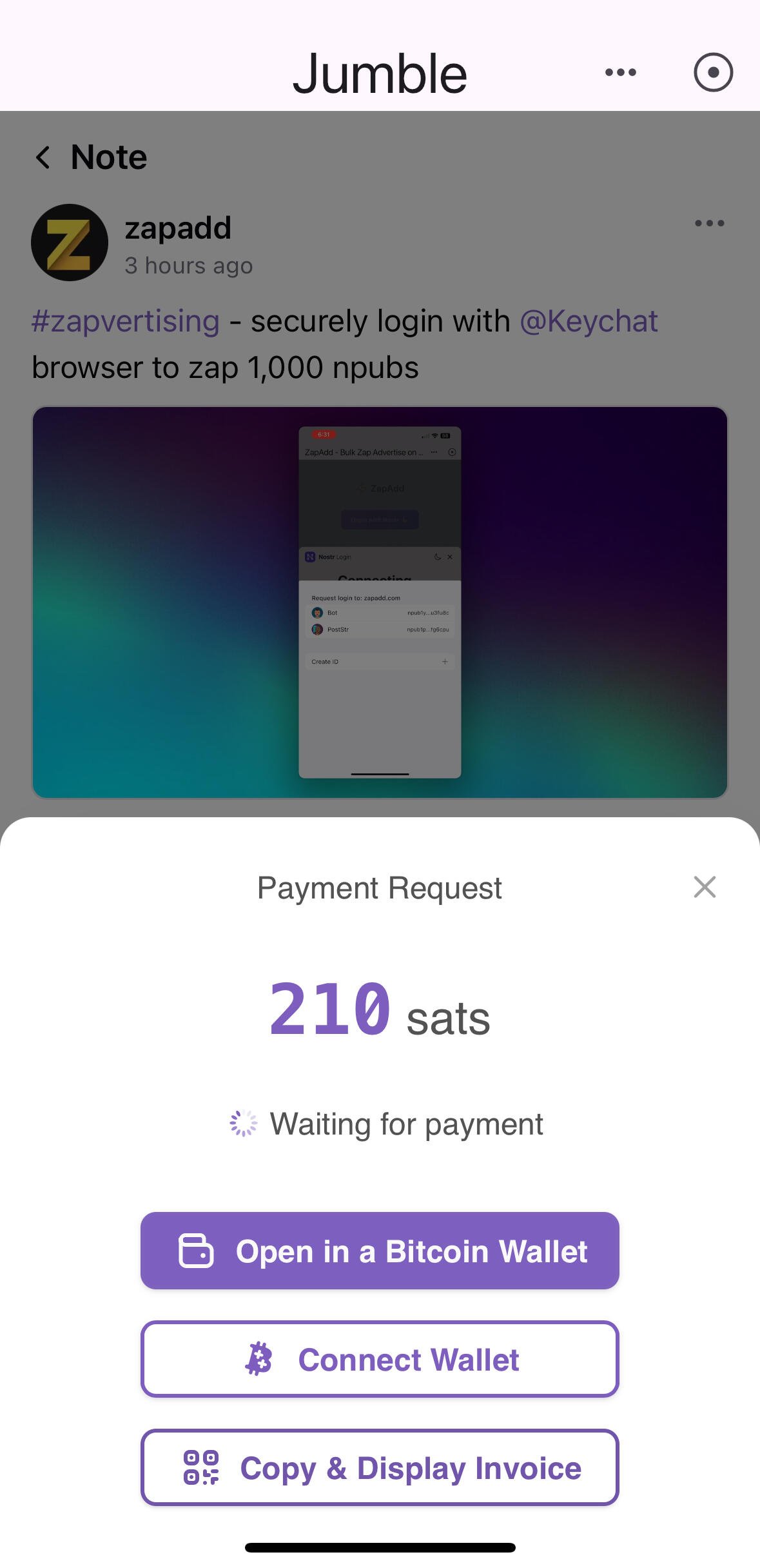The image size is (760, 1568).
Task: Go back from the Note page
Action: pyautogui.click(x=43, y=157)
